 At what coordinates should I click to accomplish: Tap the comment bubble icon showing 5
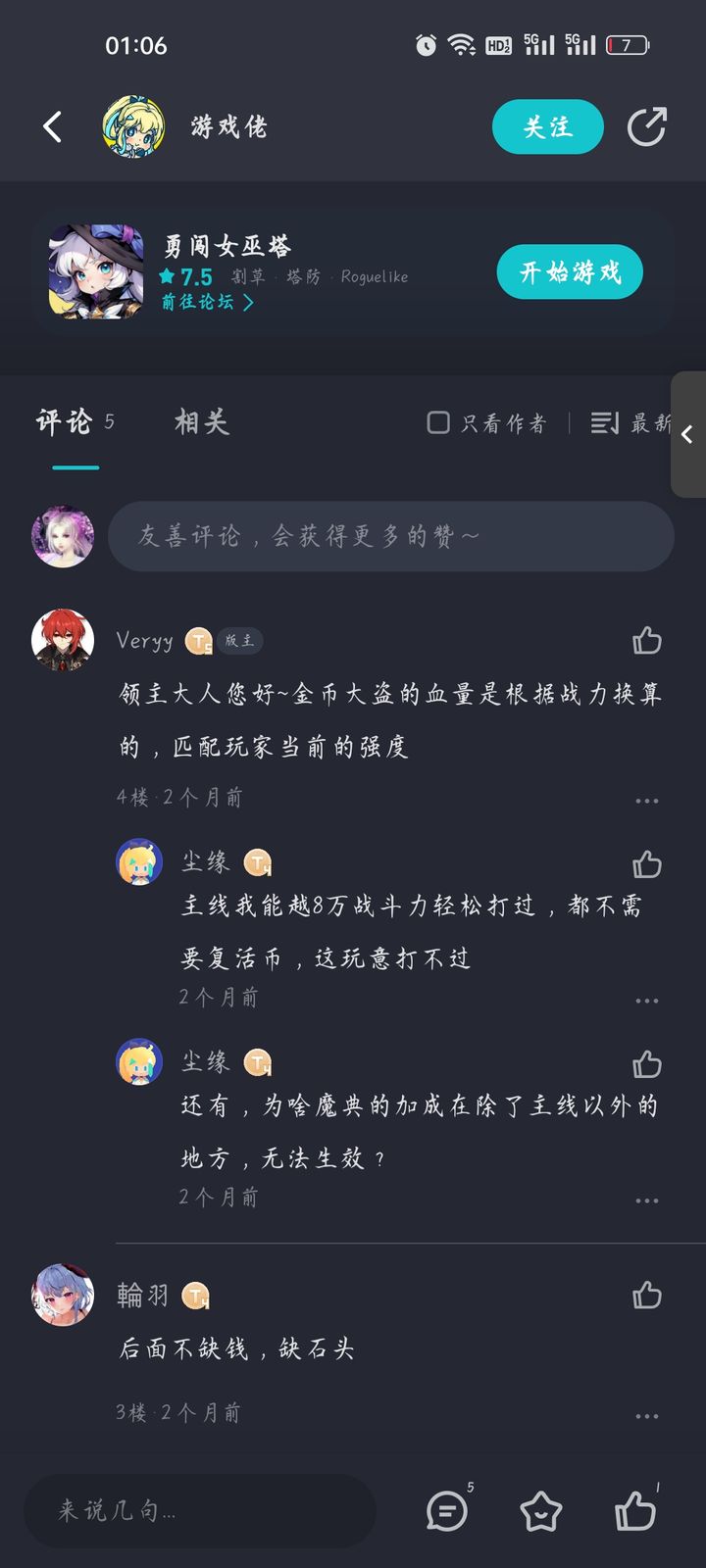coord(447,1512)
